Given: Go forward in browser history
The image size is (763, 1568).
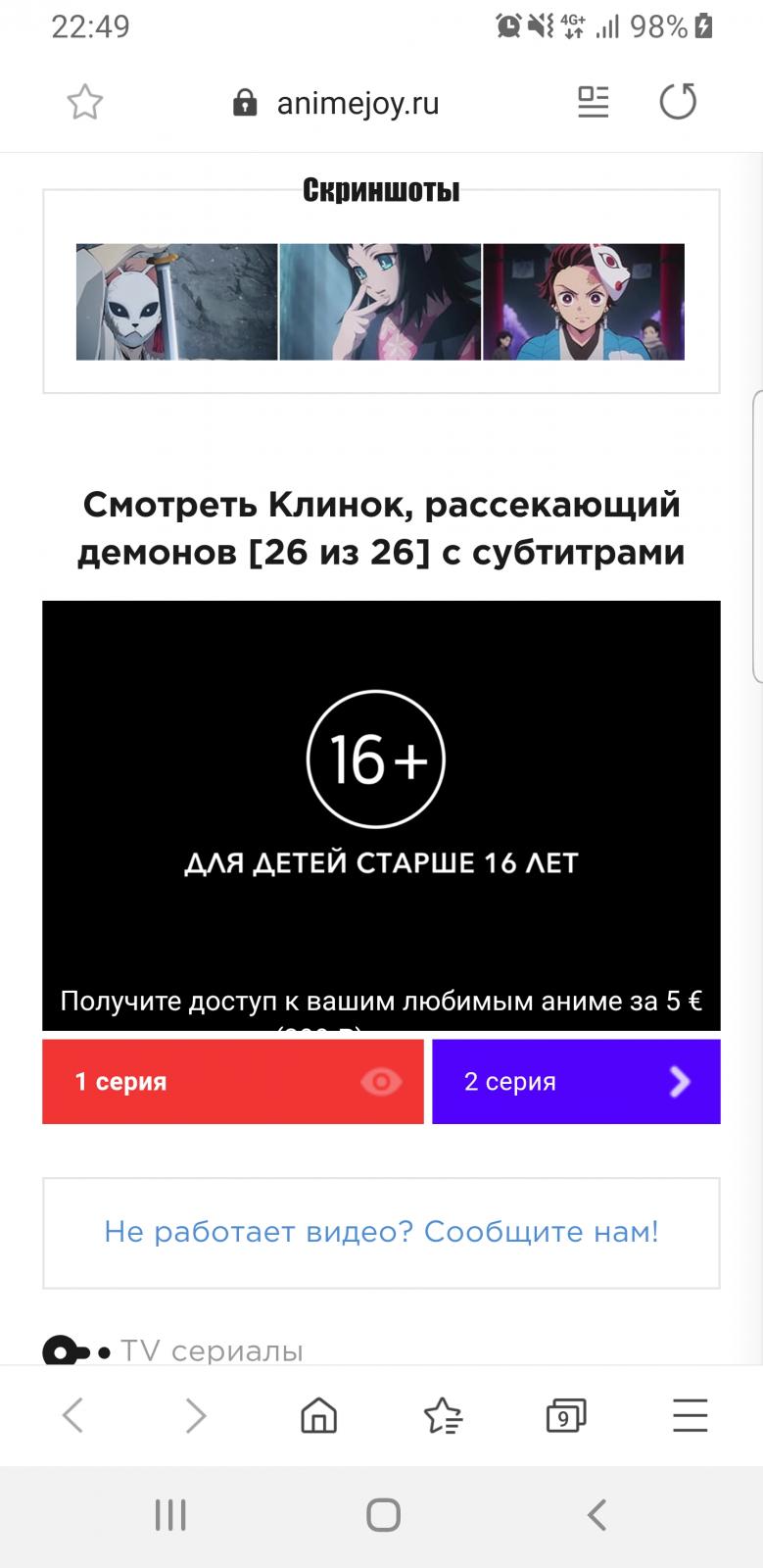Looking at the screenshot, I should click(x=196, y=1415).
